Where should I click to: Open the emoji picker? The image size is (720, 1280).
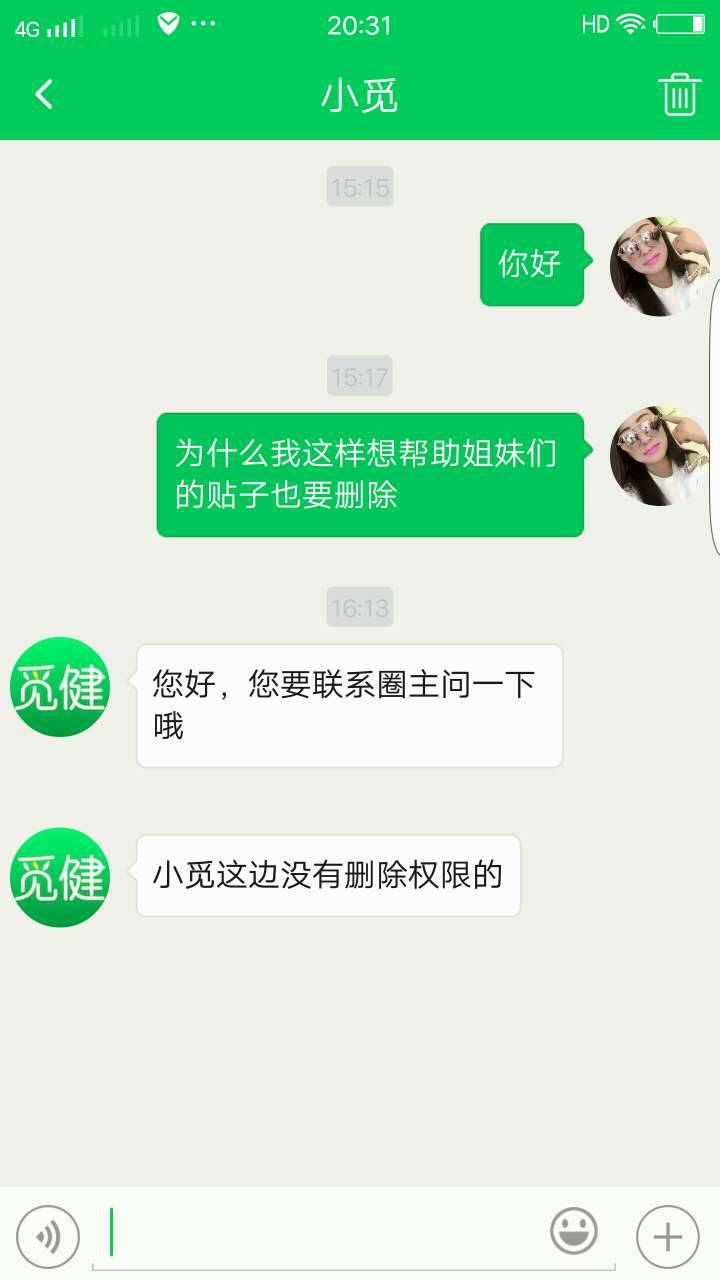click(x=574, y=1232)
